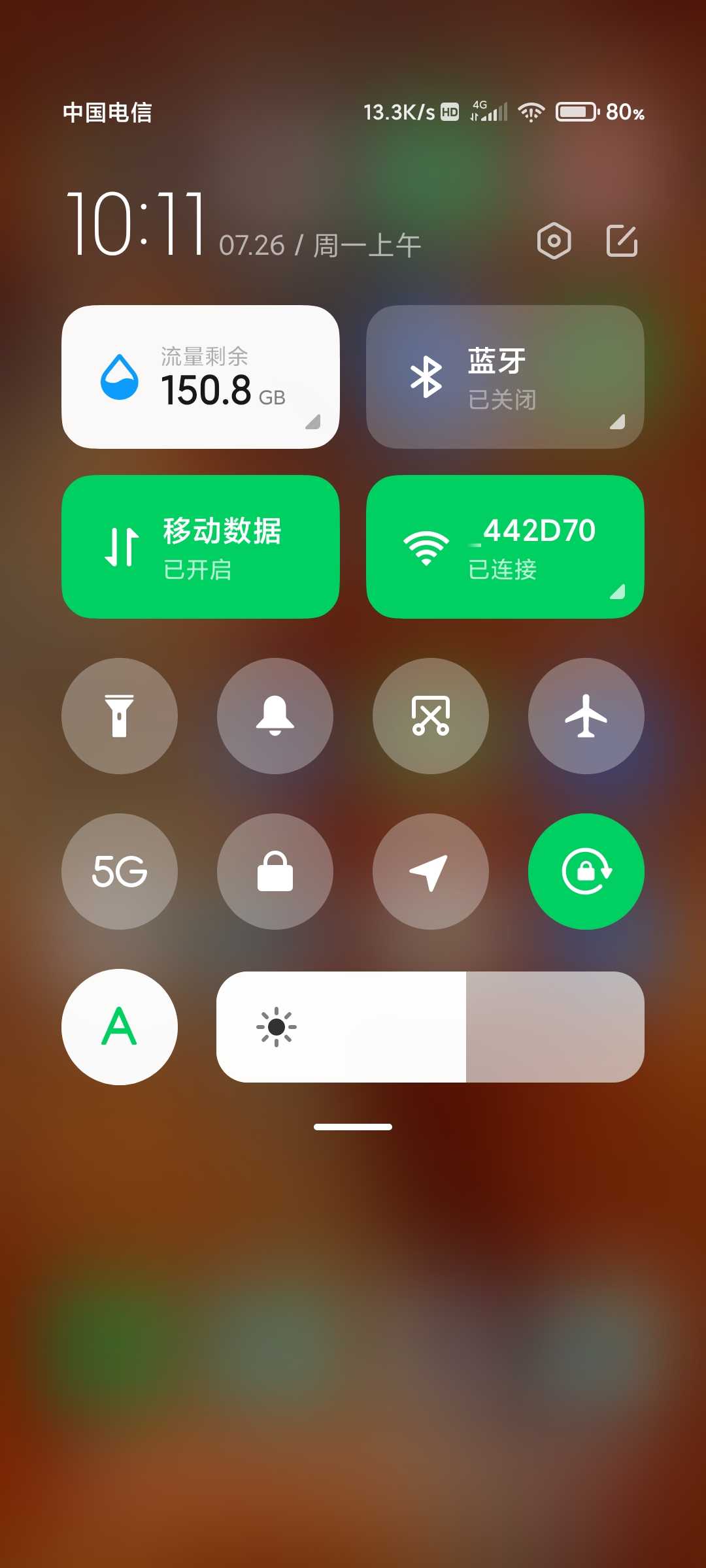Turn on the flashlight
Viewport: 706px width, 1568px height.
120,716
